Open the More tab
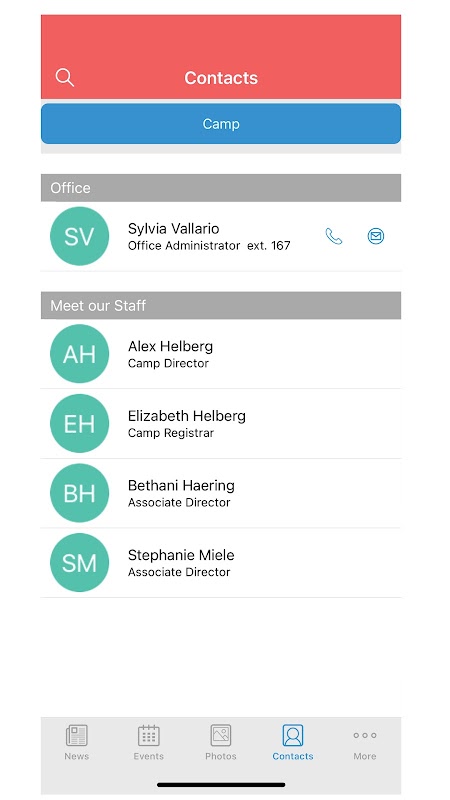This screenshot has width=450, height=800. coord(365,742)
